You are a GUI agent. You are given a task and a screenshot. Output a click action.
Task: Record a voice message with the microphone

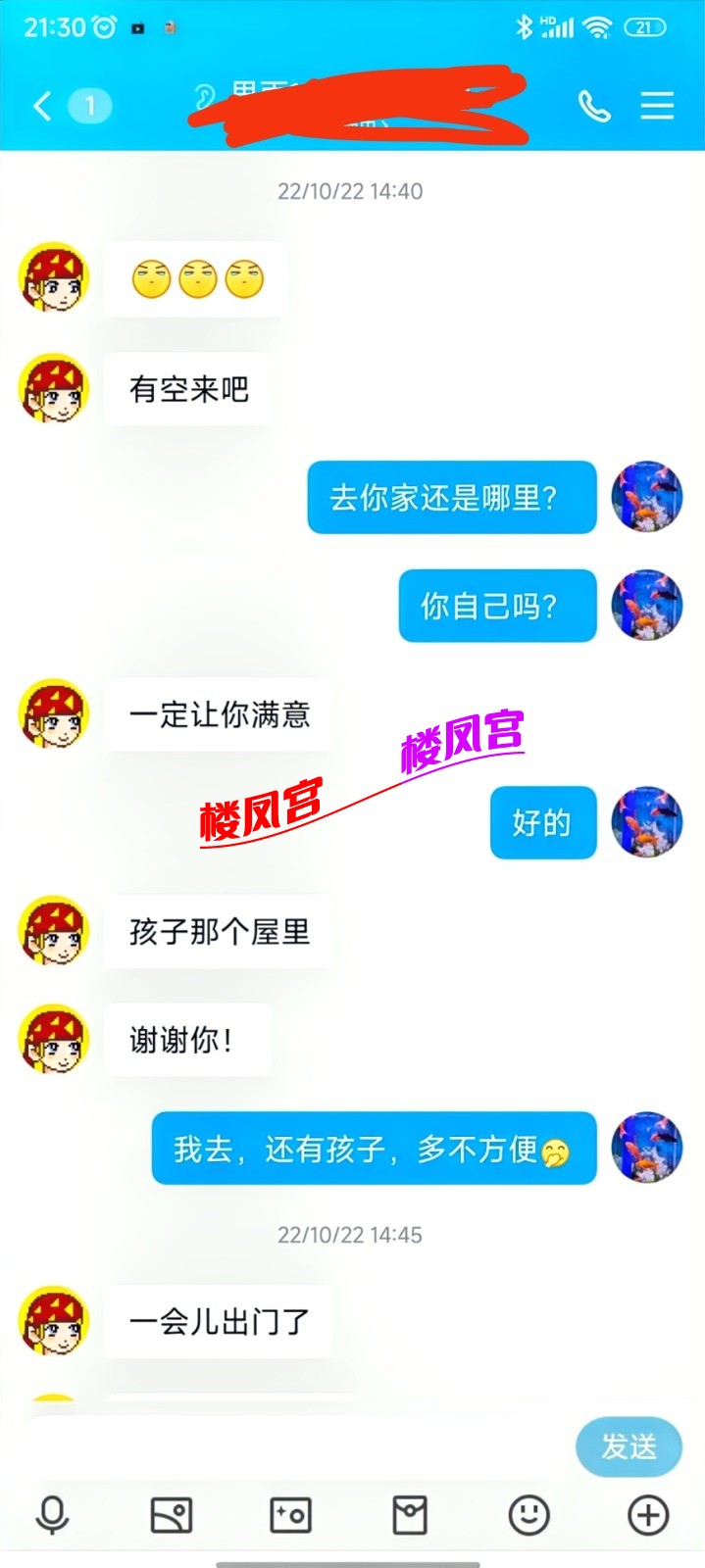tap(53, 1515)
